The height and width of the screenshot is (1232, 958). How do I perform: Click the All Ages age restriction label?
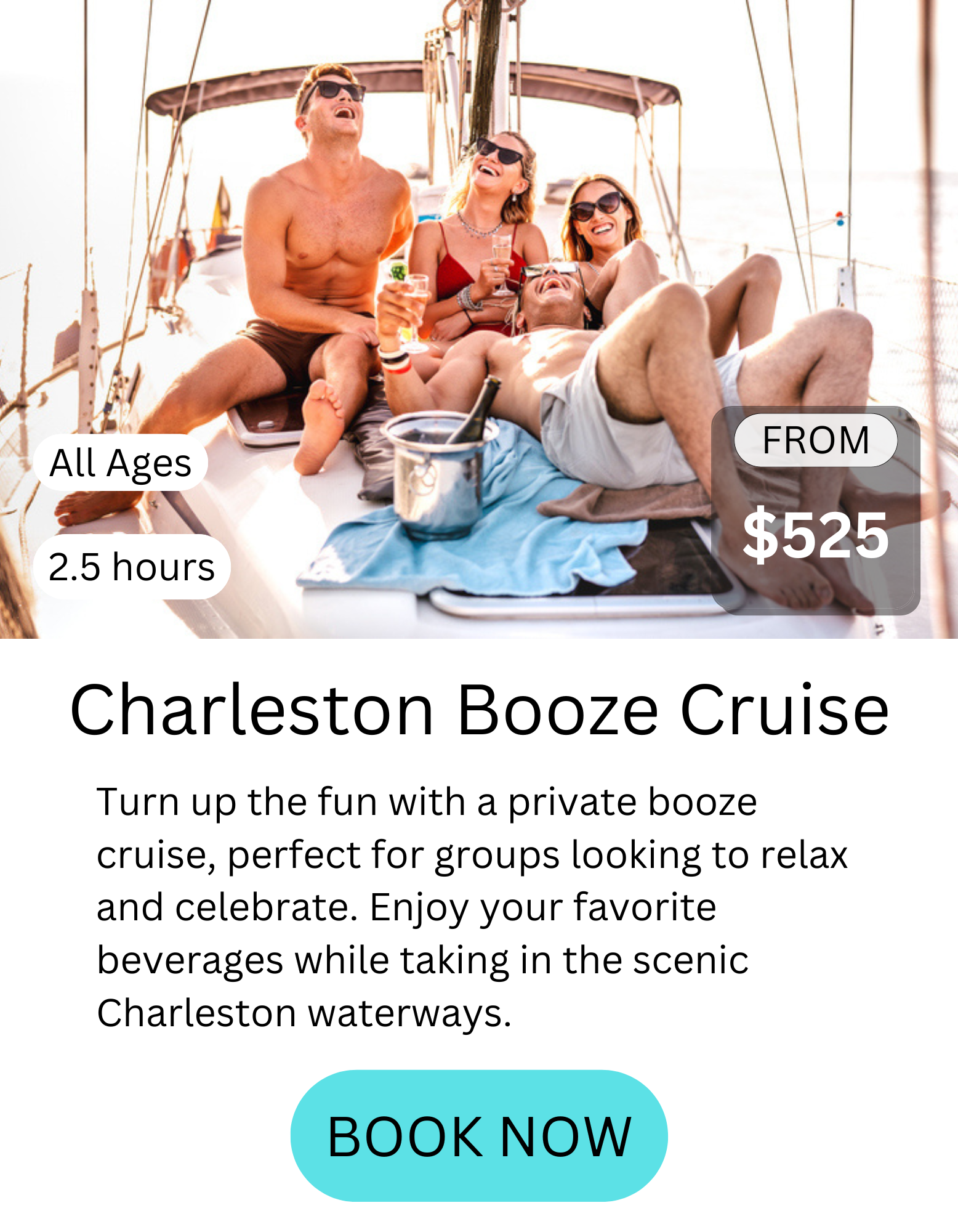pos(121,464)
